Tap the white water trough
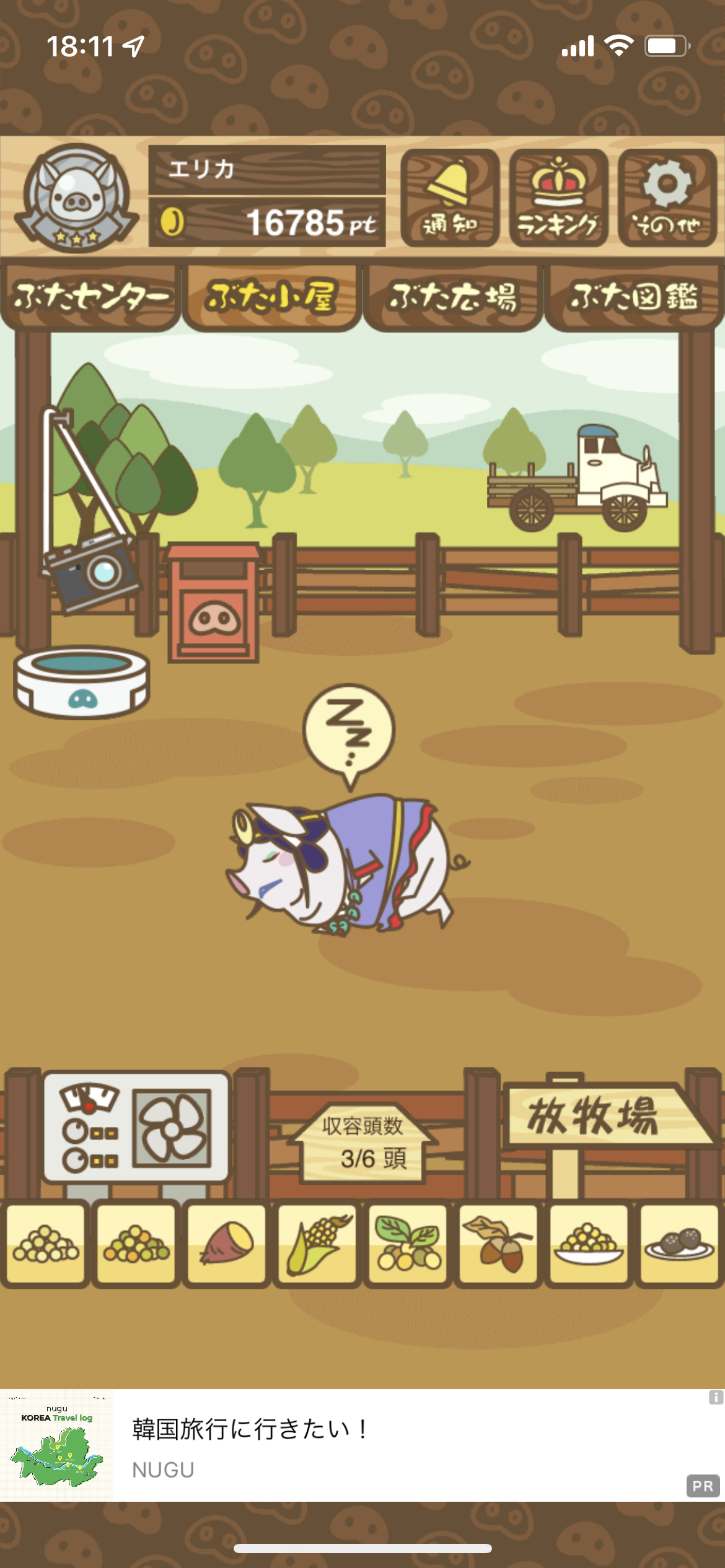 [x=82, y=682]
